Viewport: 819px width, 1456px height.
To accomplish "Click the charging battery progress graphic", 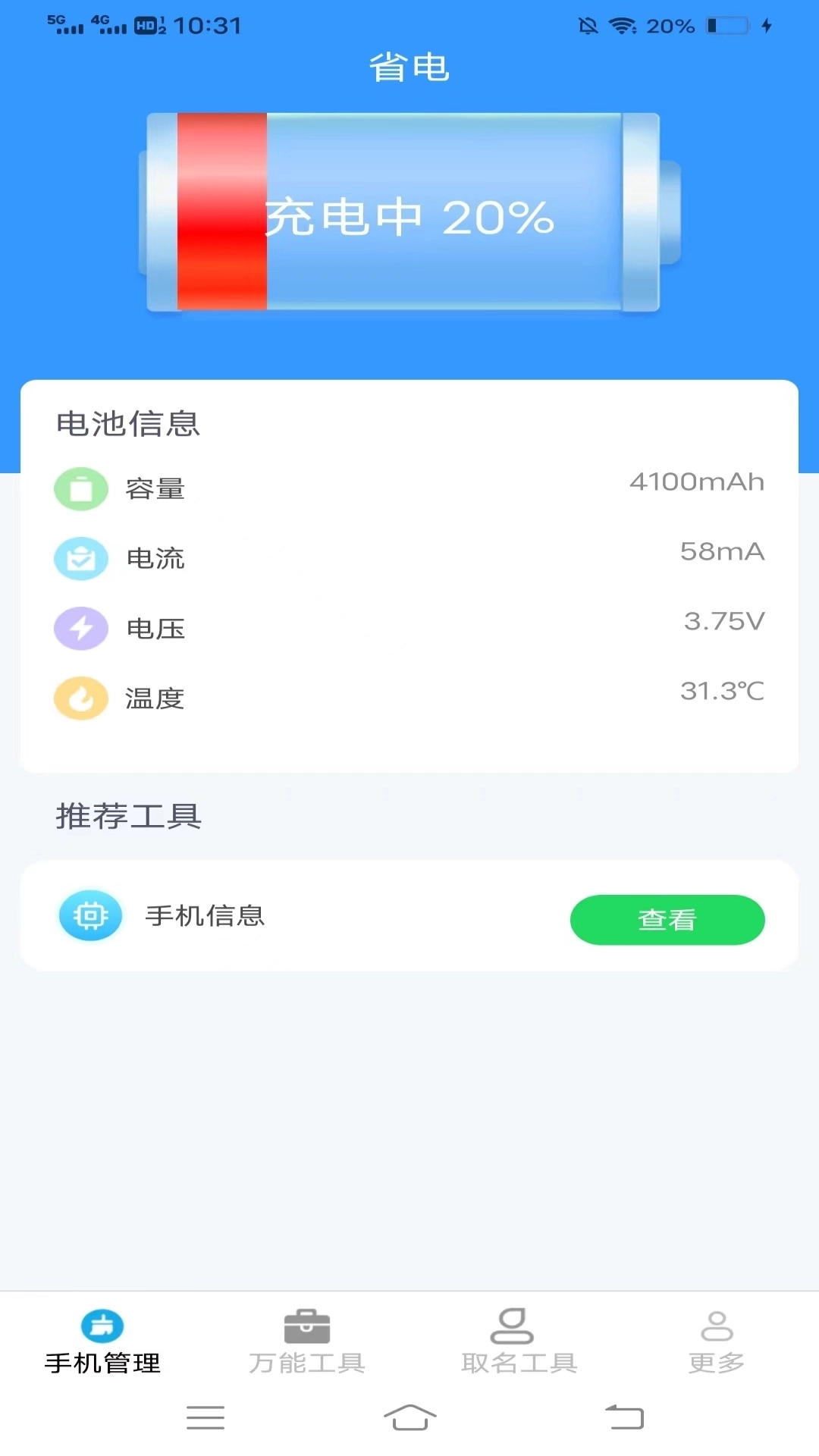I will tap(409, 216).
